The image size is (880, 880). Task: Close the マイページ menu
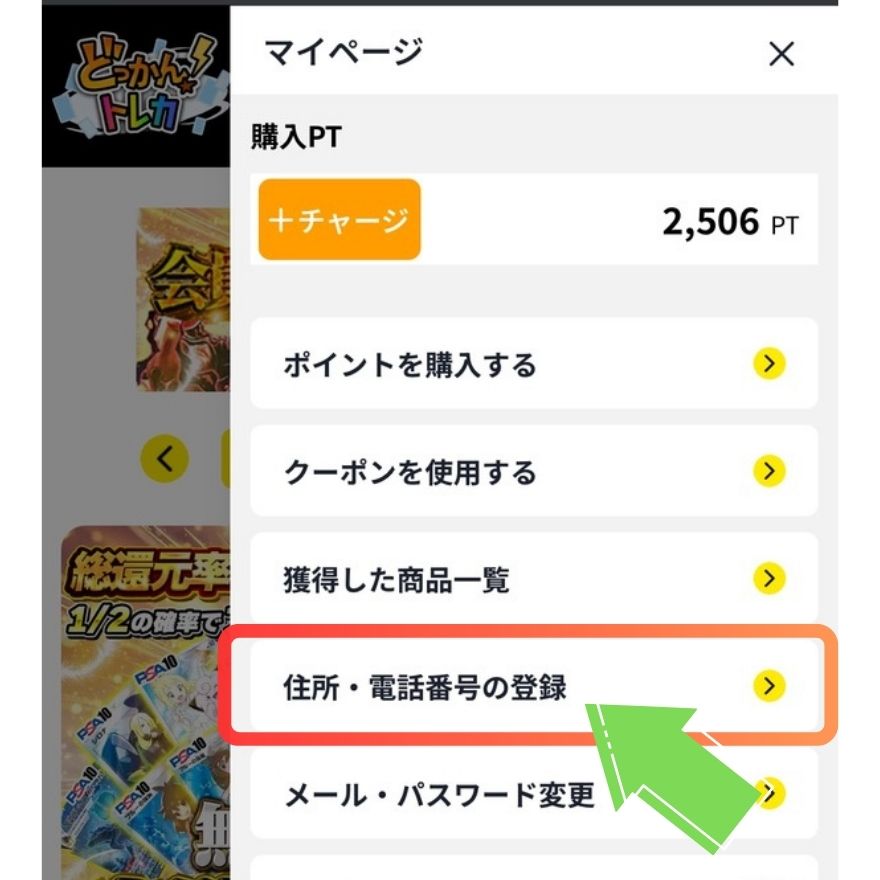pyautogui.click(x=781, y=54)
